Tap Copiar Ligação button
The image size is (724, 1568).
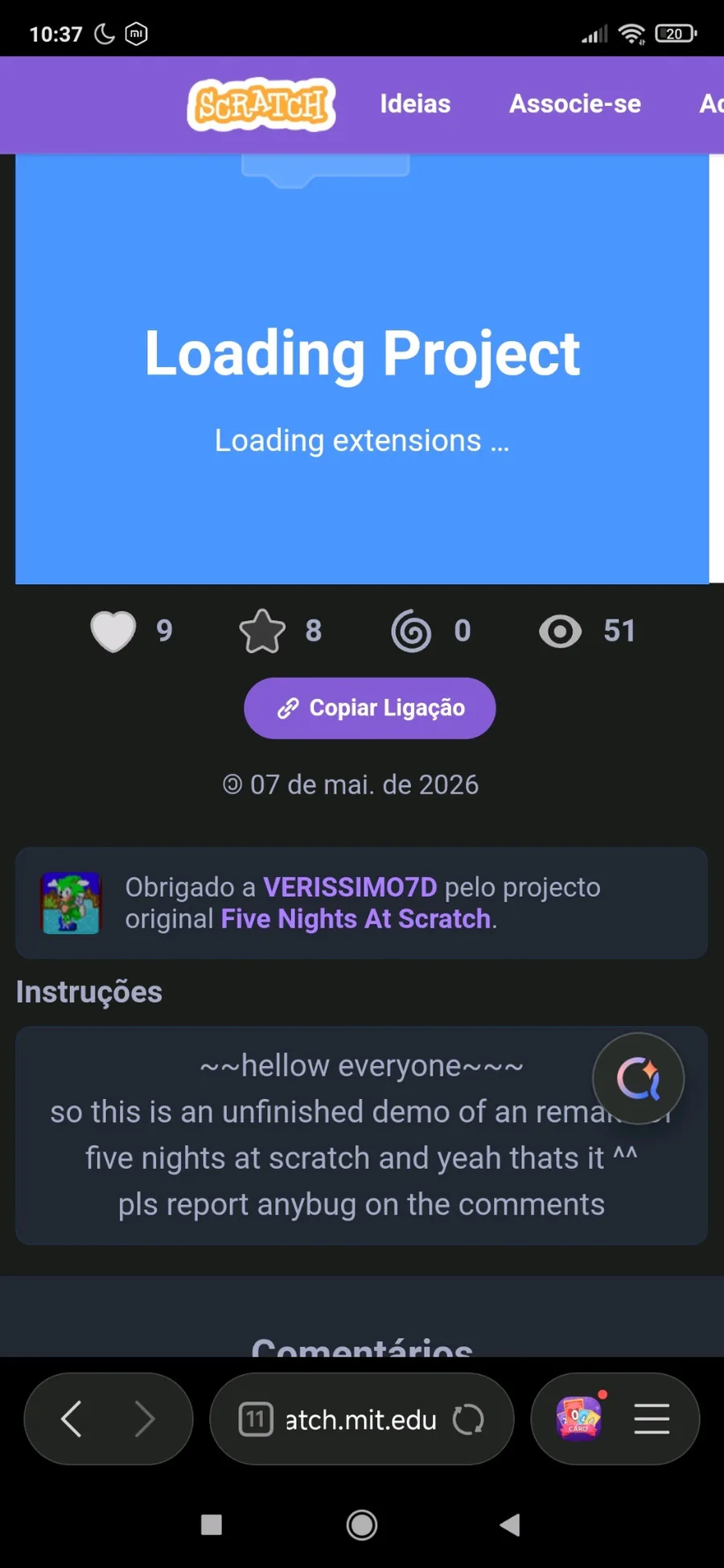click(370, 708)
